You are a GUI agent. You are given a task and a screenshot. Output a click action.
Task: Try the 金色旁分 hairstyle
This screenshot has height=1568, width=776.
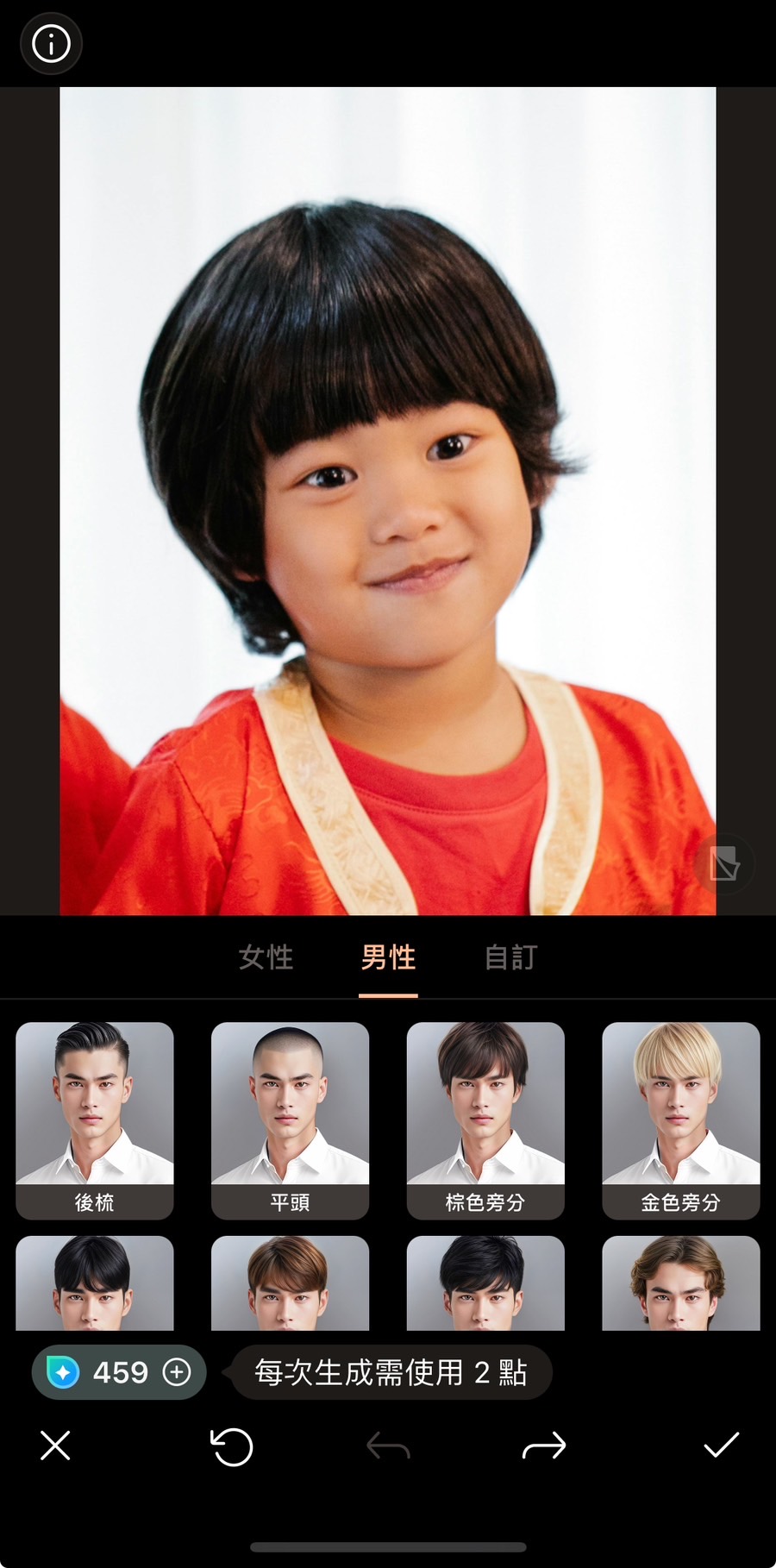pos(680,1120)
